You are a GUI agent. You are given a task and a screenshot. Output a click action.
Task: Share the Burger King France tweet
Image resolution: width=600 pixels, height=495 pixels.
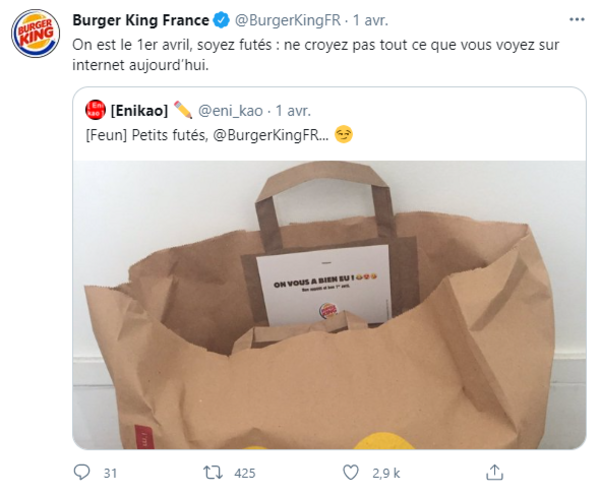494,470
